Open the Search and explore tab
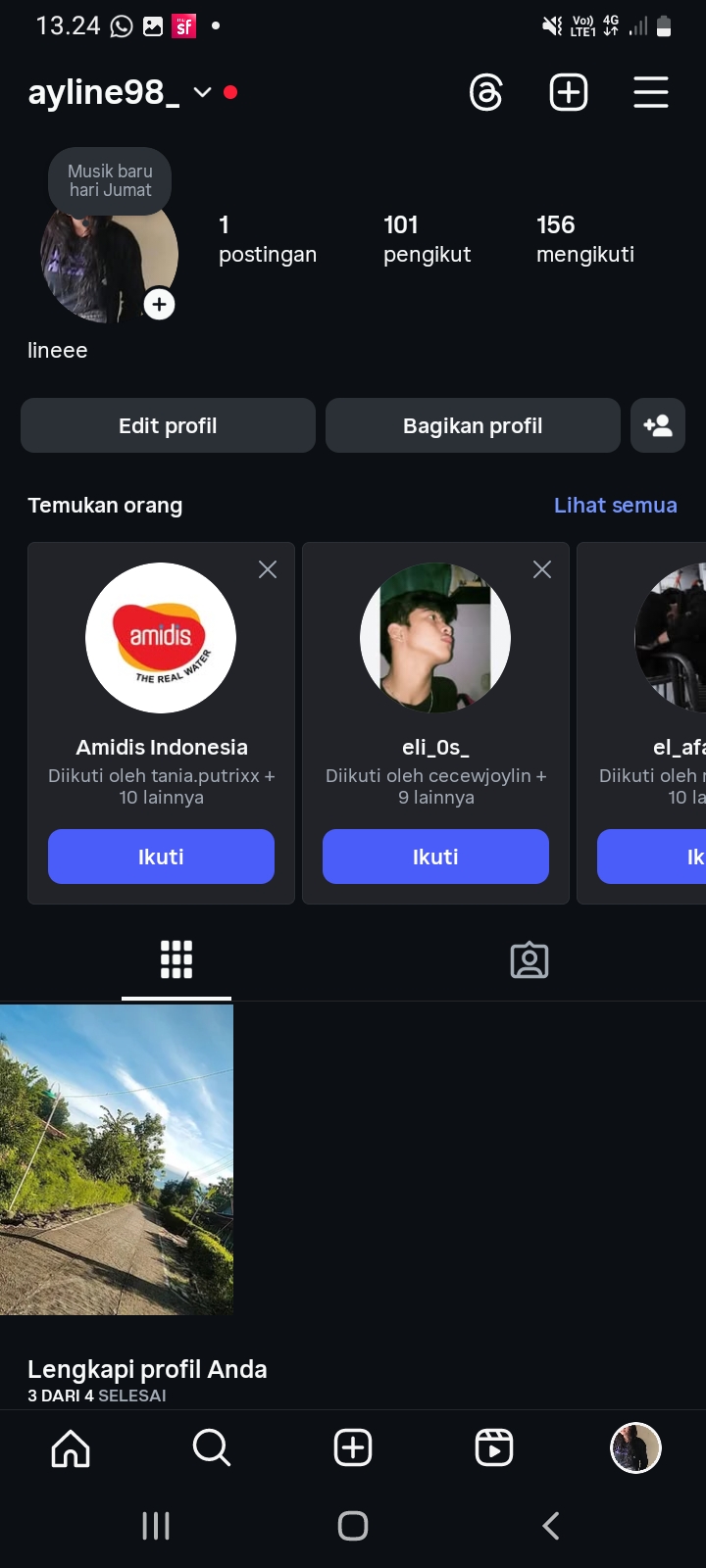This screenshot has height=1568, width=706. click(x=212, y=1447)
